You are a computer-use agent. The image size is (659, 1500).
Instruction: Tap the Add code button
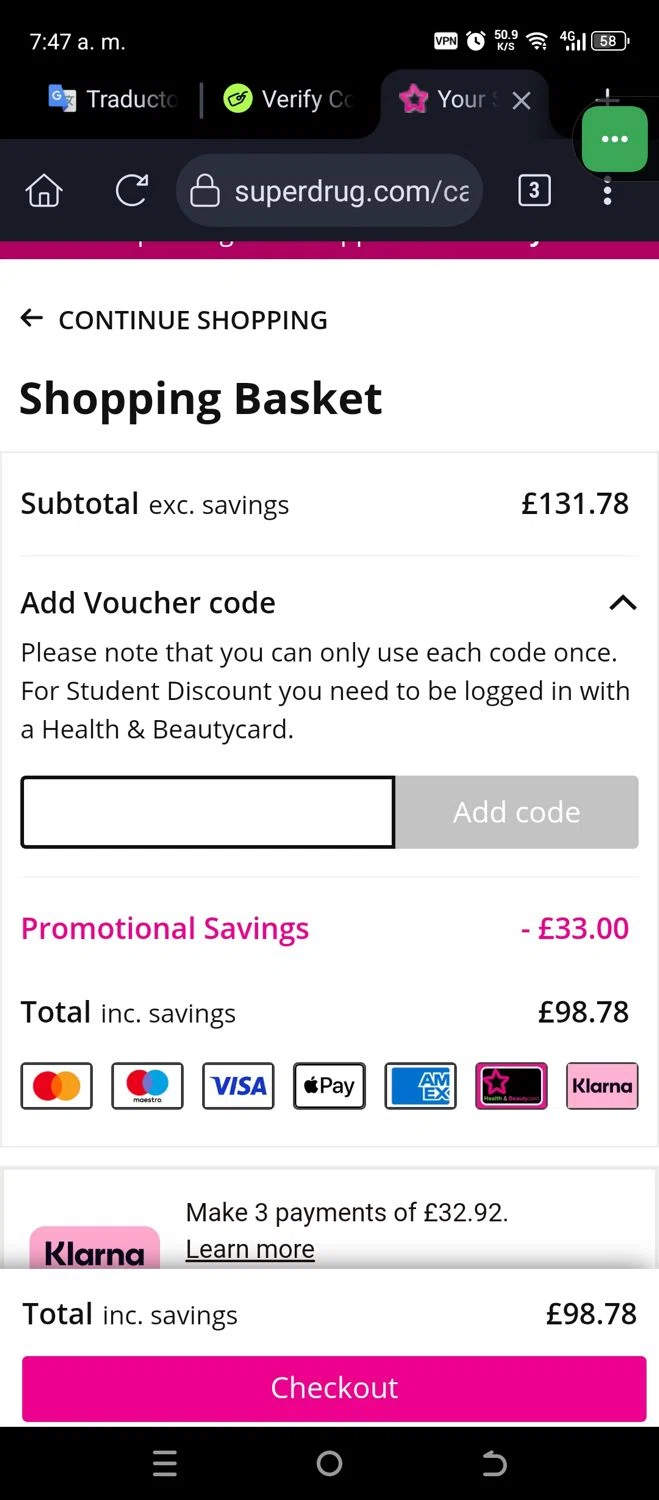(x=516, y=812)
